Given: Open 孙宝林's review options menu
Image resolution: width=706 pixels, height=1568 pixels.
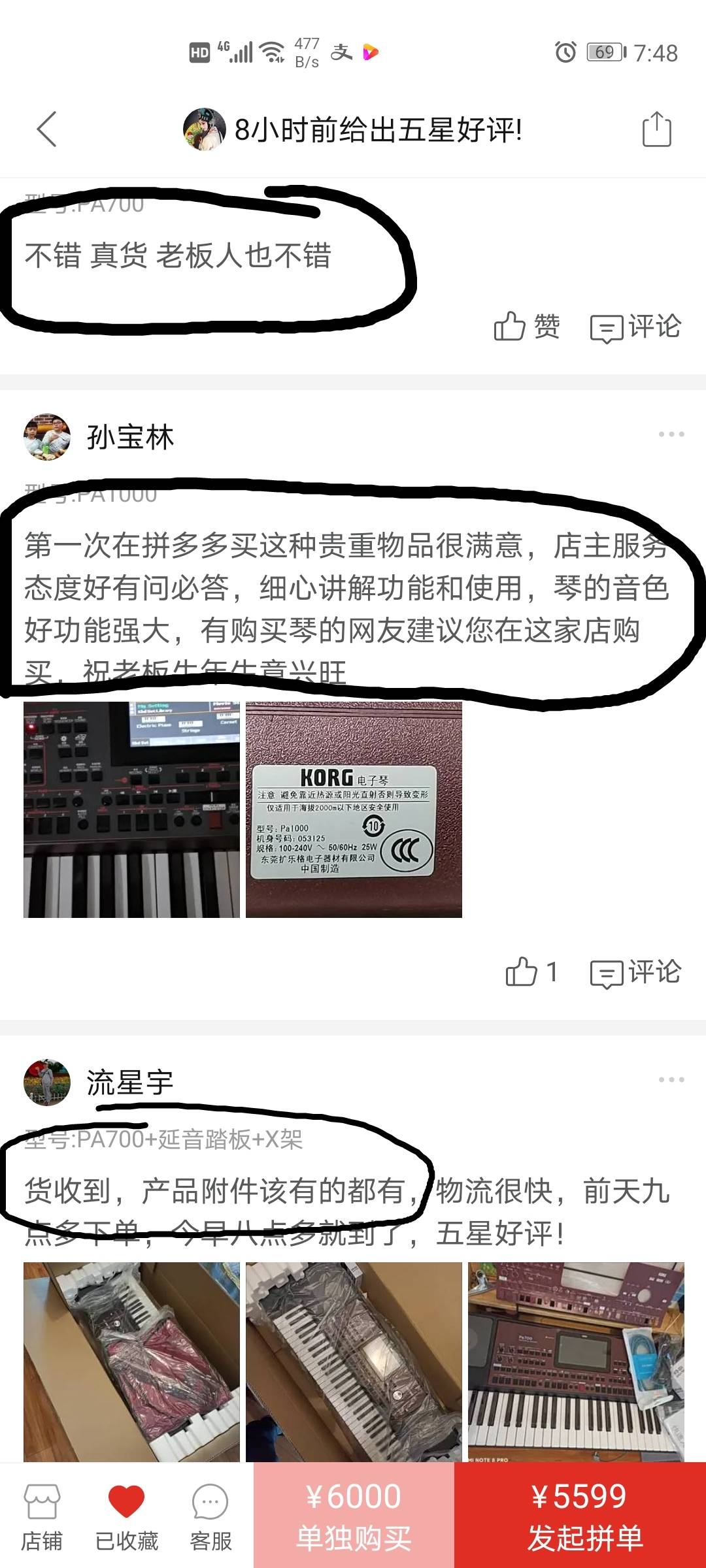Looking at the screenshot, I should [671, 434].
